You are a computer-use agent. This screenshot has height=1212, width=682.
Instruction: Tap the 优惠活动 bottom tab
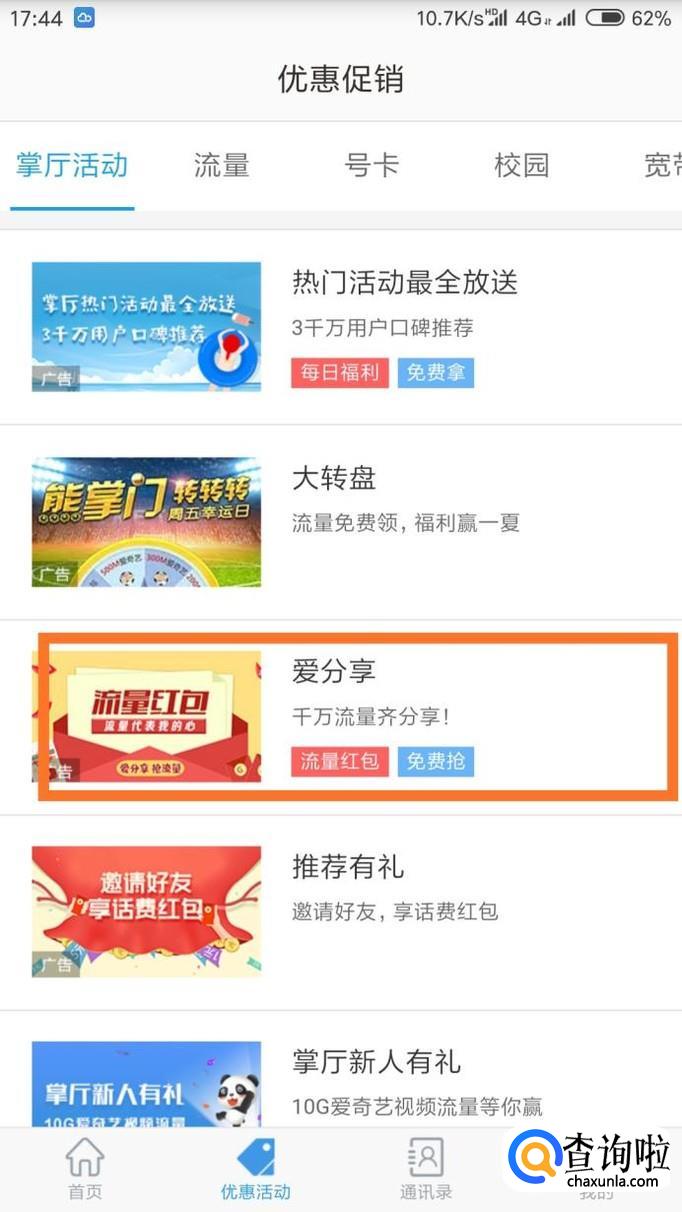255,1170
